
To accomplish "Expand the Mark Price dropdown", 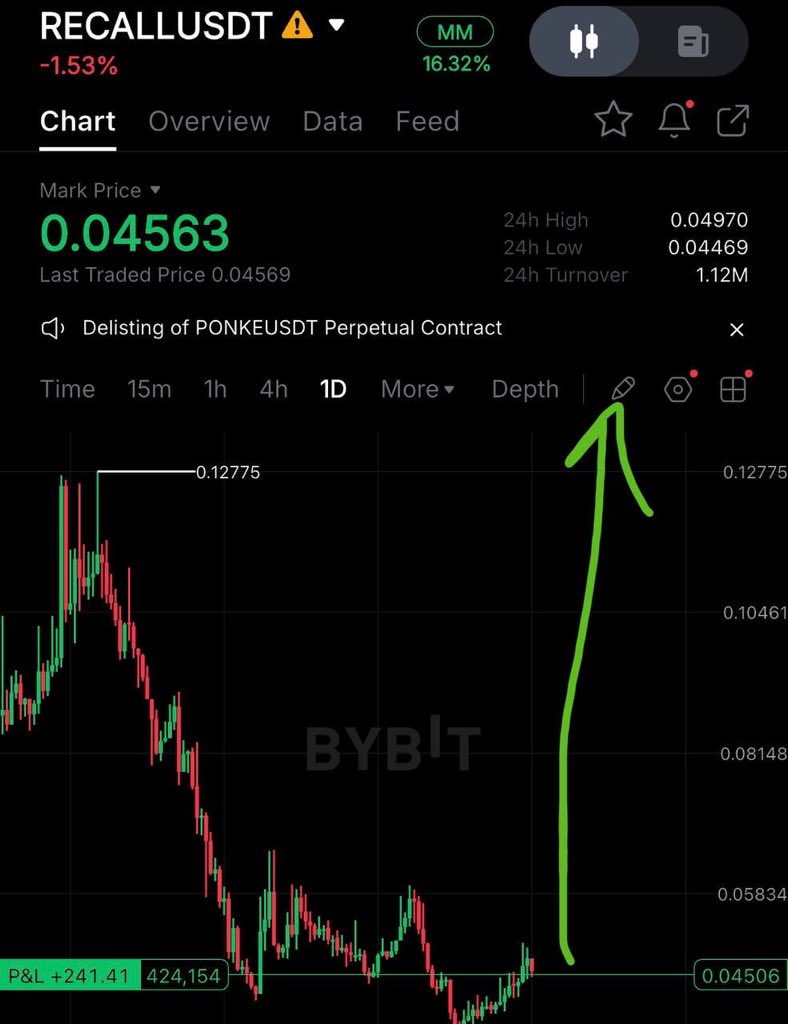I will click(155, 190).
